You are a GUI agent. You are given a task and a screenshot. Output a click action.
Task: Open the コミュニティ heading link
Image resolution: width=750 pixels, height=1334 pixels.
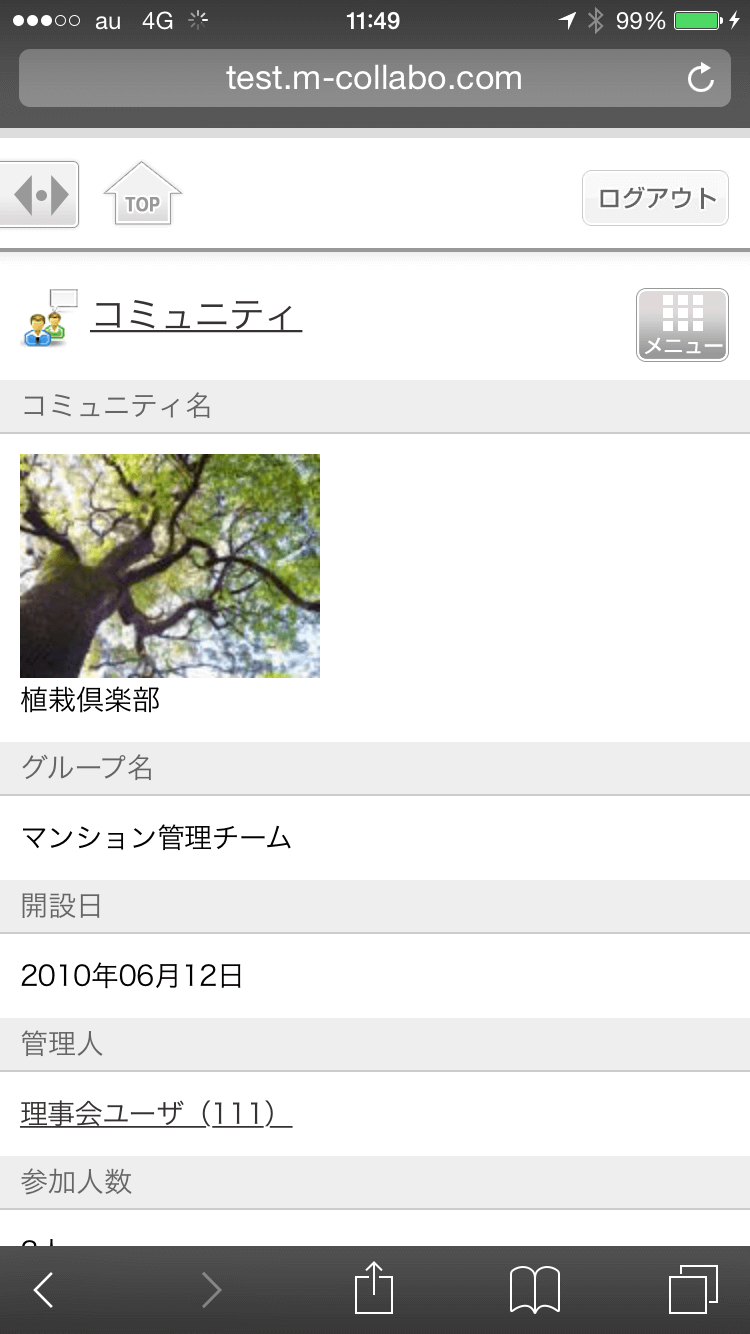pyautogui.click(x=196, y=316)
